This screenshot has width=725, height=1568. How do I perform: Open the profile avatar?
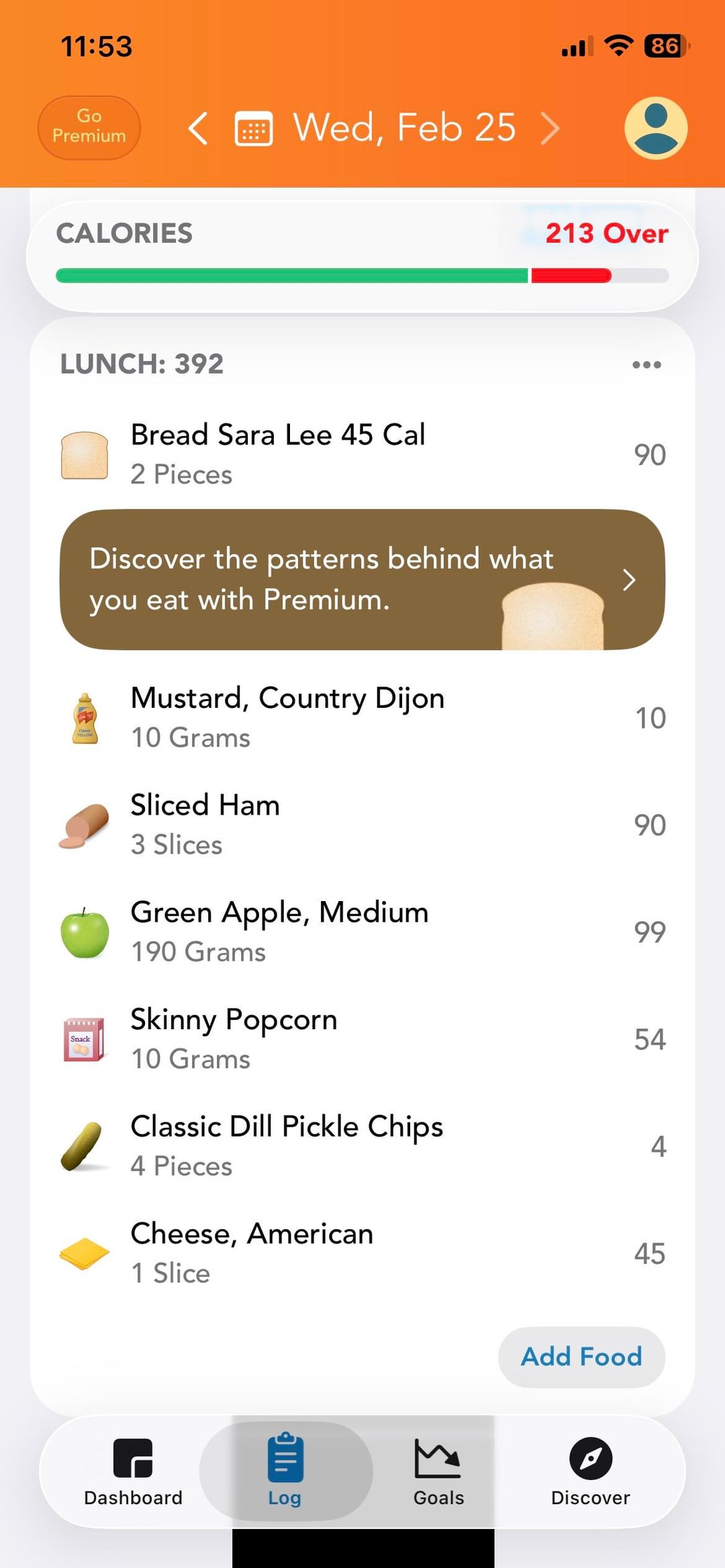click(x=655, y=128)
